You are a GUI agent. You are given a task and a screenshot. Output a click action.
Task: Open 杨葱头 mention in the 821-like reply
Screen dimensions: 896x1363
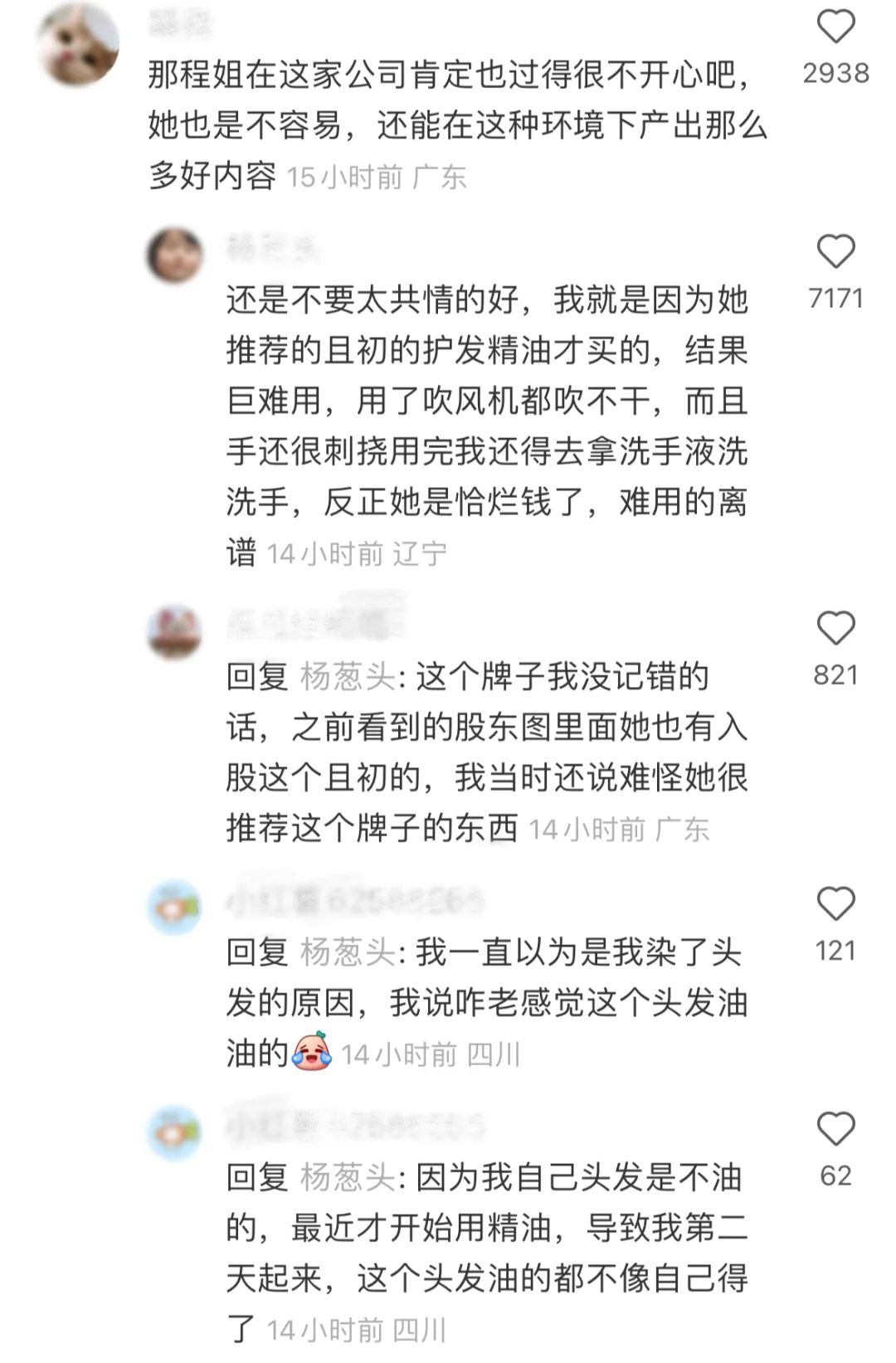[x=347, y=677]
